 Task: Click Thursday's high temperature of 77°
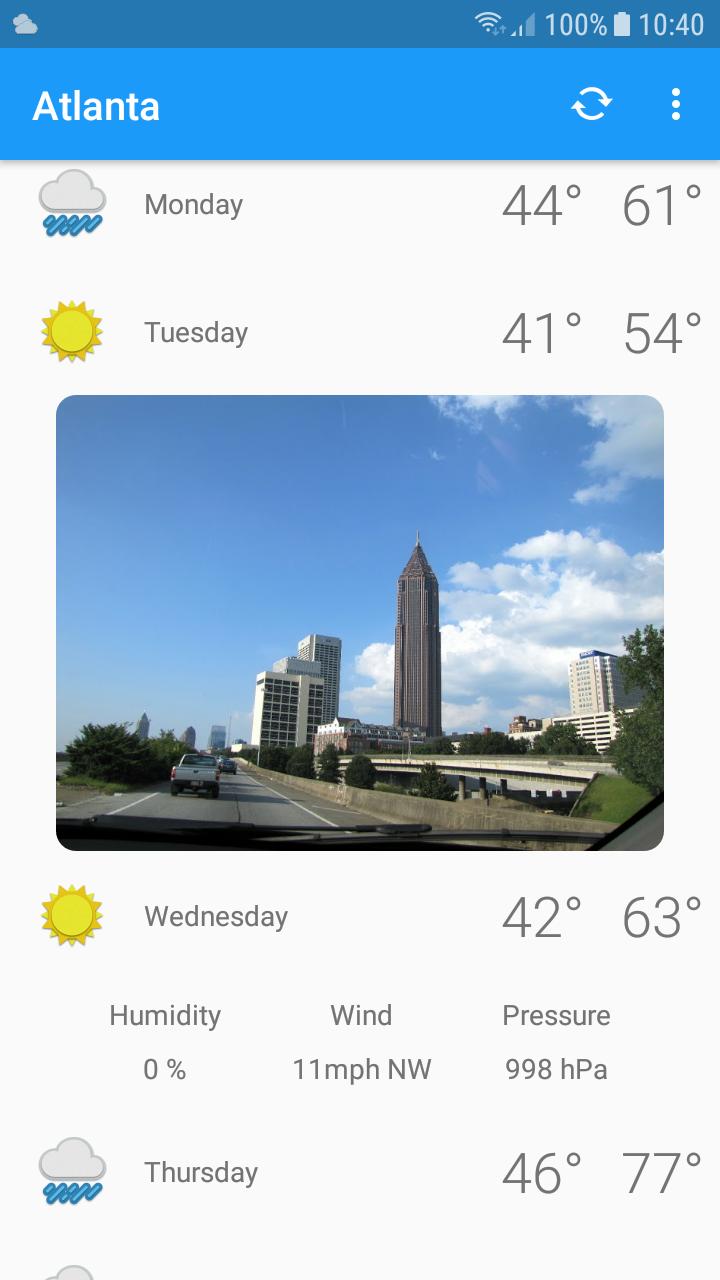point(661,1171)
